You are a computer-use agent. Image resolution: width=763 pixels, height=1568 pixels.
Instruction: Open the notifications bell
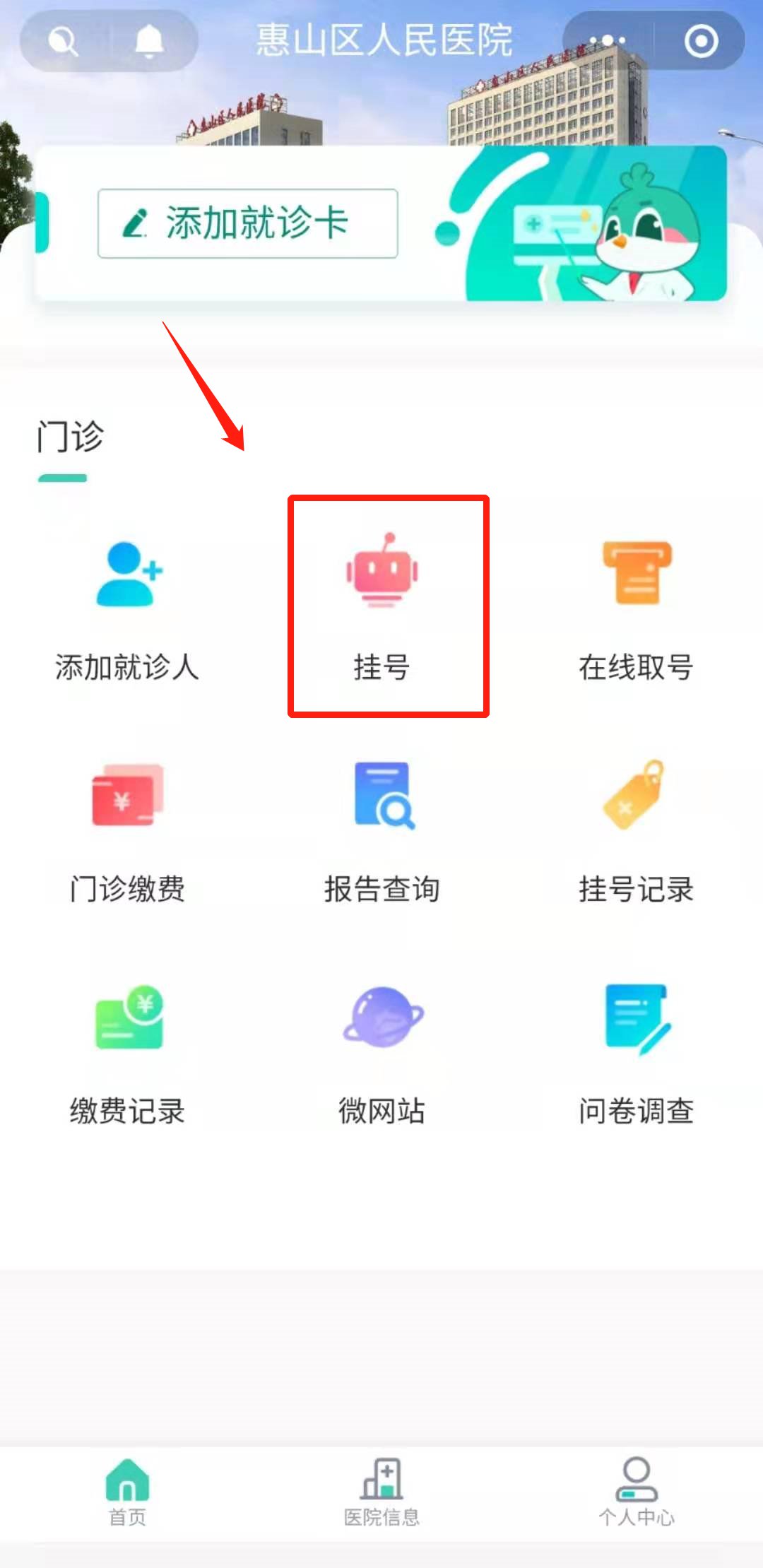[149, 42]
